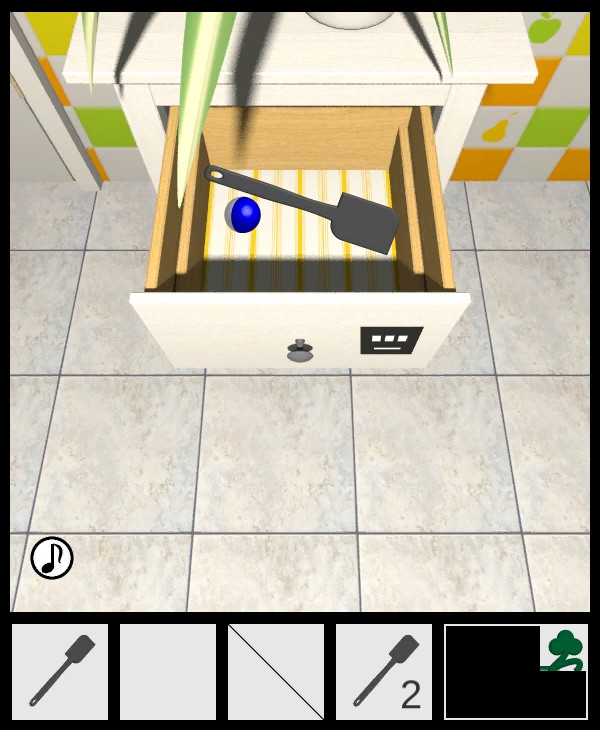
Task: Select the first spatula inventory slot
Action: coord(60,672)
